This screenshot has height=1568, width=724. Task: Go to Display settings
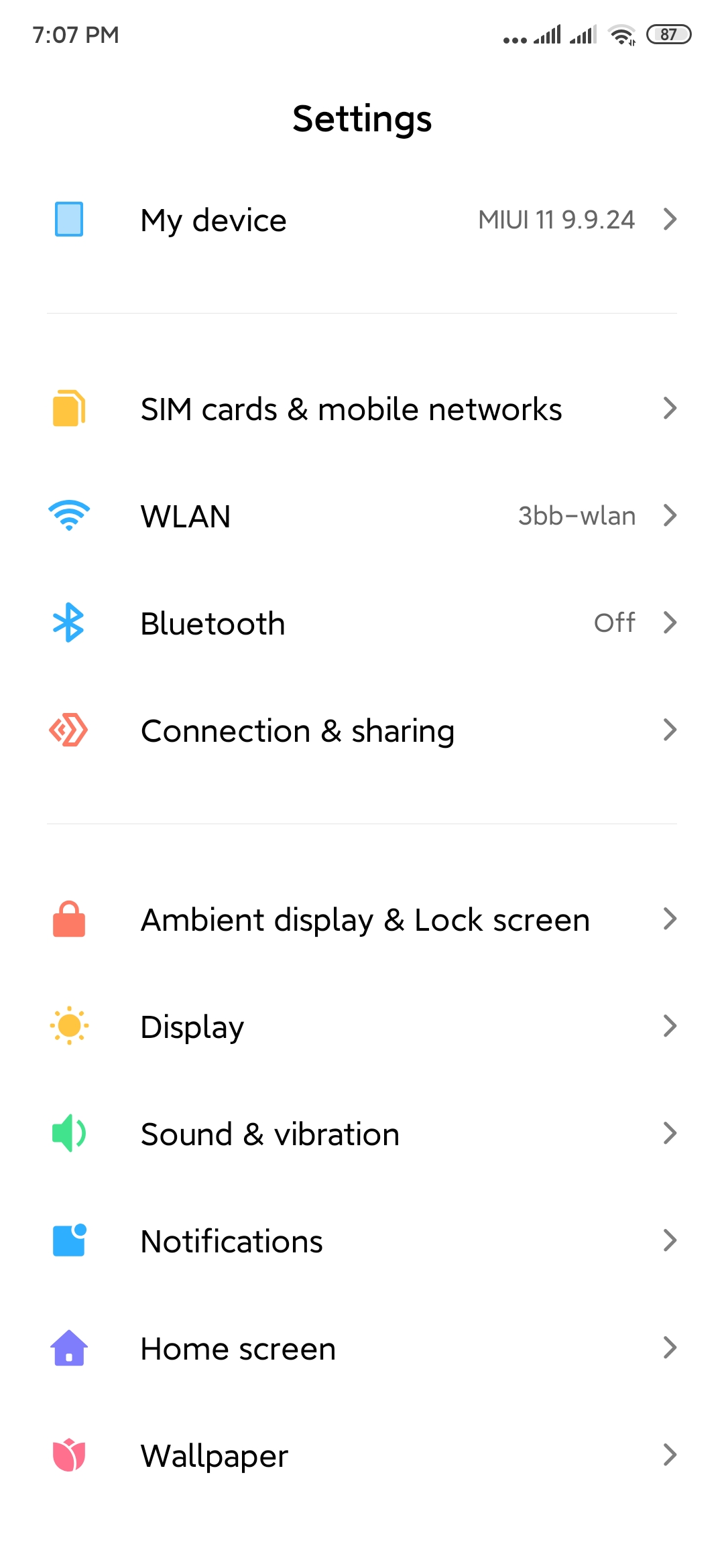click(x=362, y=1027)
